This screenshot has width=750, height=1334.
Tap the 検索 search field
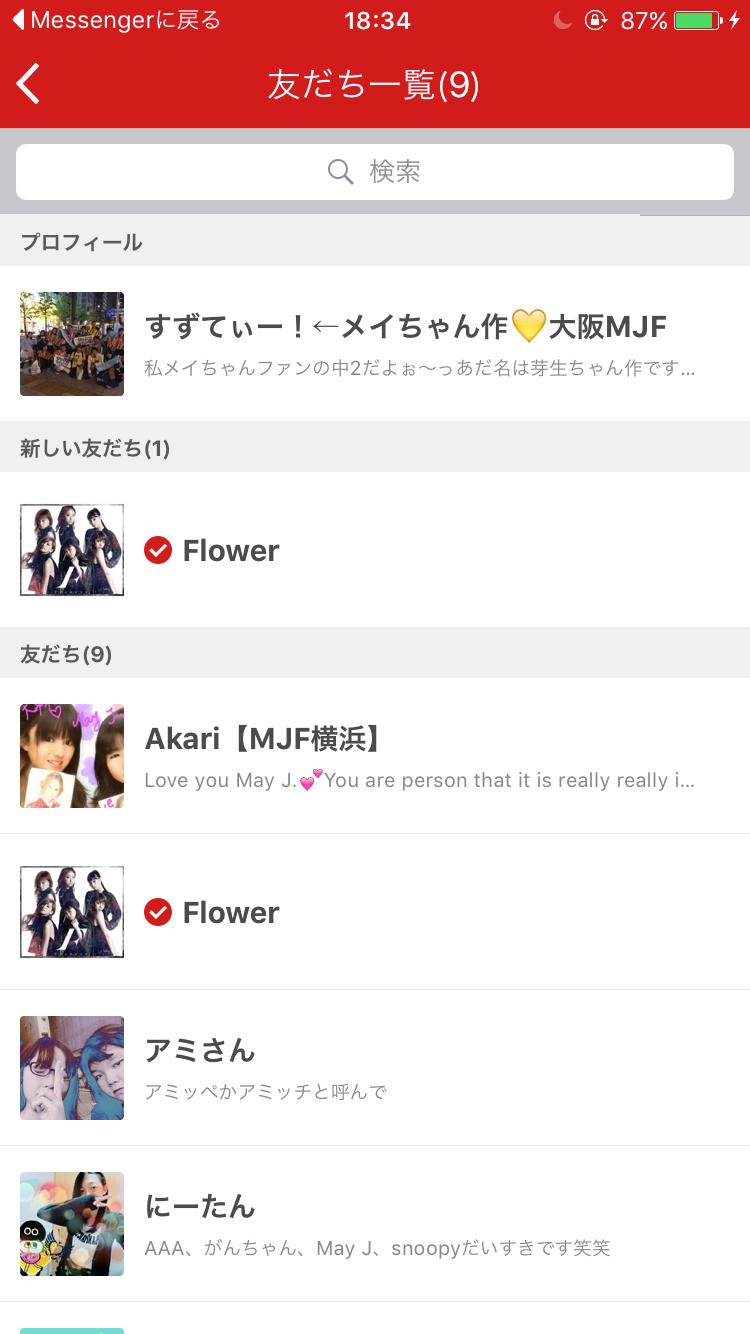click(x=375, y=172)
